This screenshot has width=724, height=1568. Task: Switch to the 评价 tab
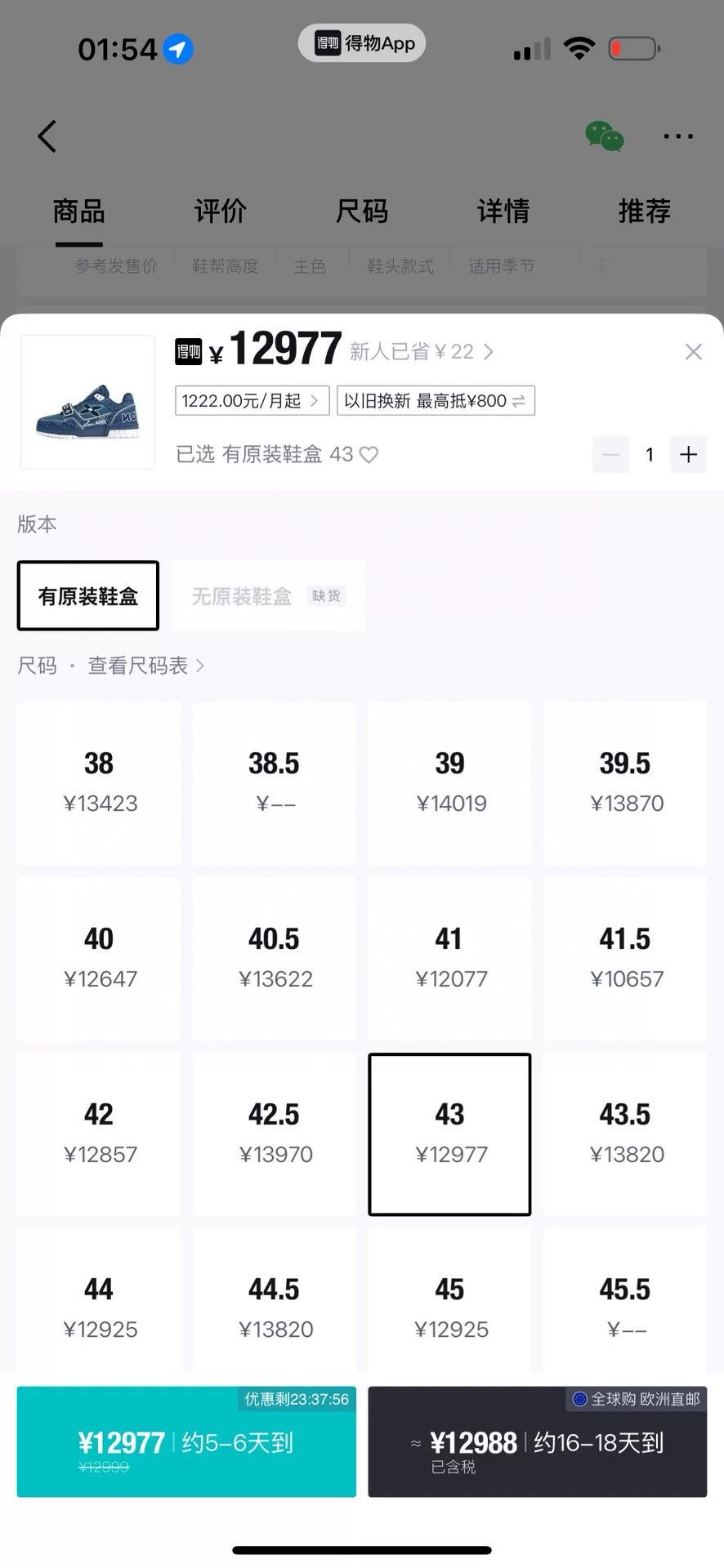click(x=220, y=212)
